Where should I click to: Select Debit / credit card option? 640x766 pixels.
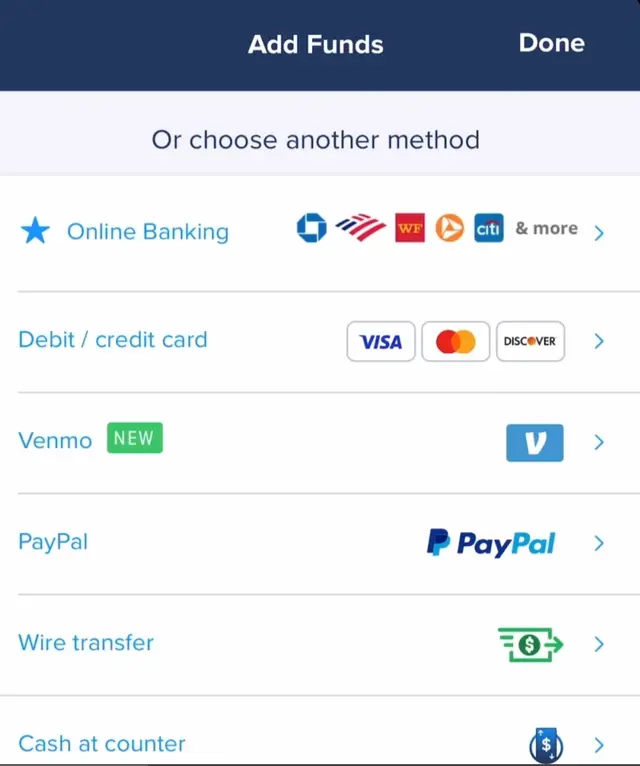(x=113, y=340)
